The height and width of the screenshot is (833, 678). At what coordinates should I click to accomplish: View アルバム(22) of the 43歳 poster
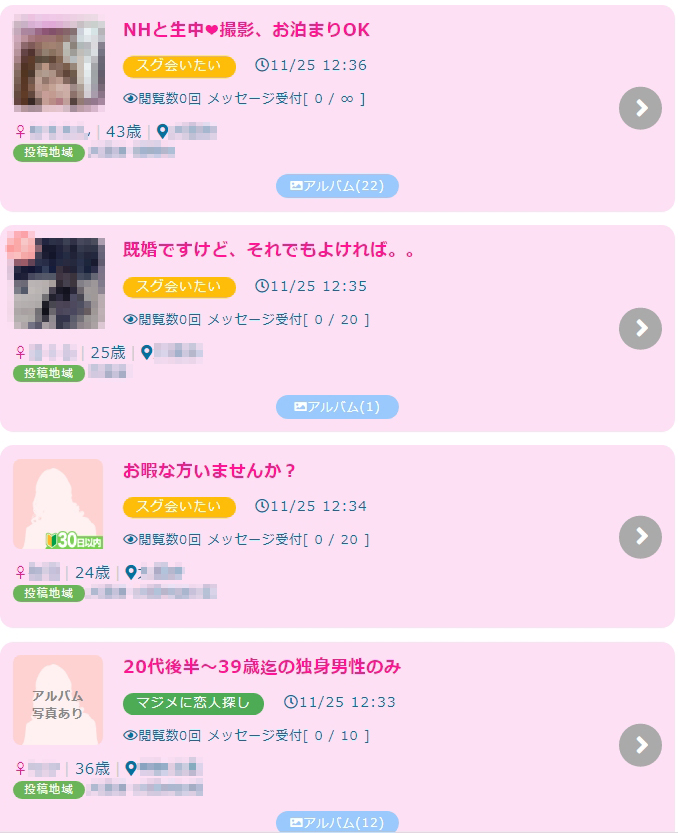pos(337,186)
